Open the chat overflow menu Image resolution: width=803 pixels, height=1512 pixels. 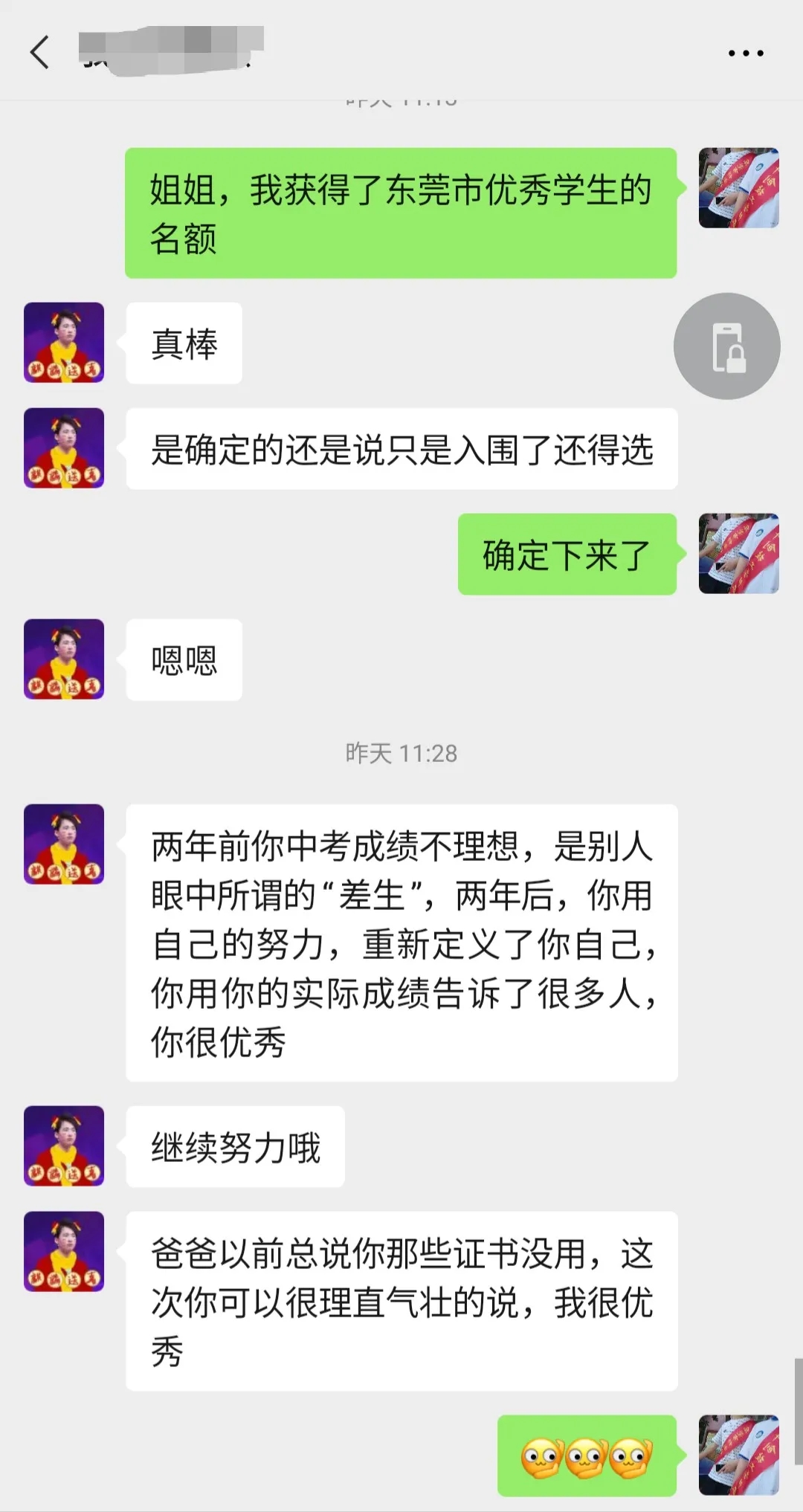tap(745, 54)
